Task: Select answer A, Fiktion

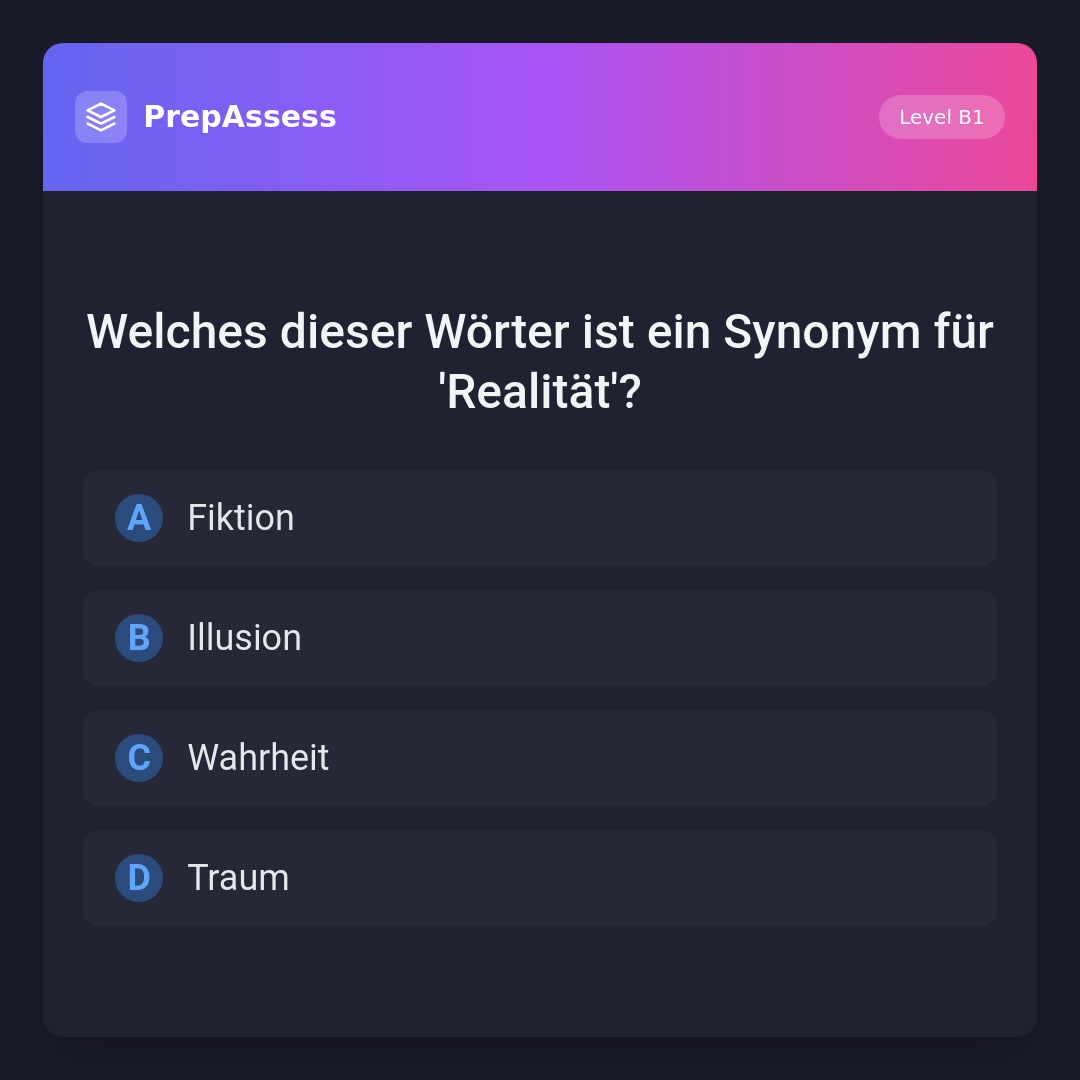Action: (x=540, y=518)
